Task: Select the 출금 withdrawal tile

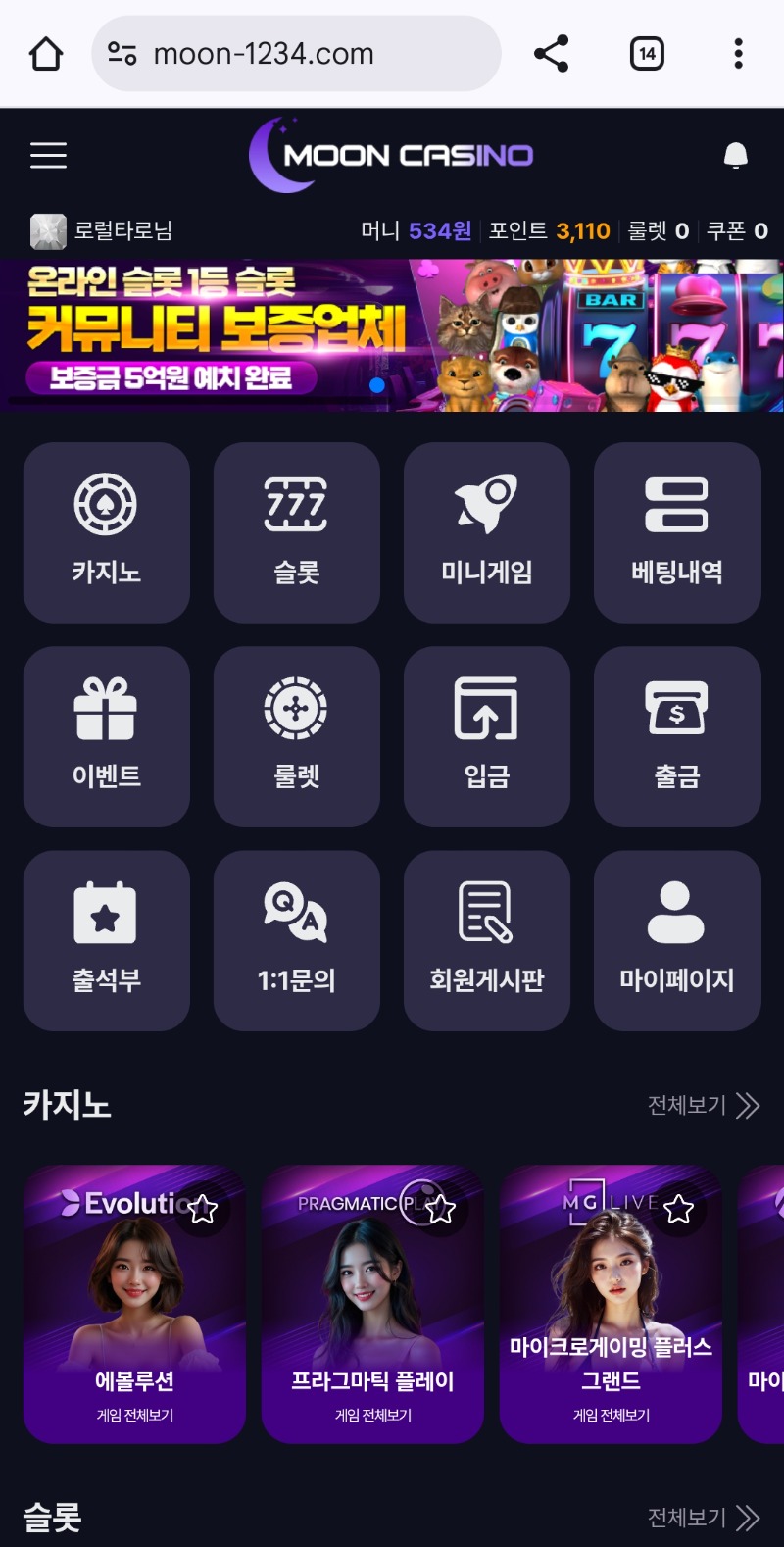Action: [676, 736]
